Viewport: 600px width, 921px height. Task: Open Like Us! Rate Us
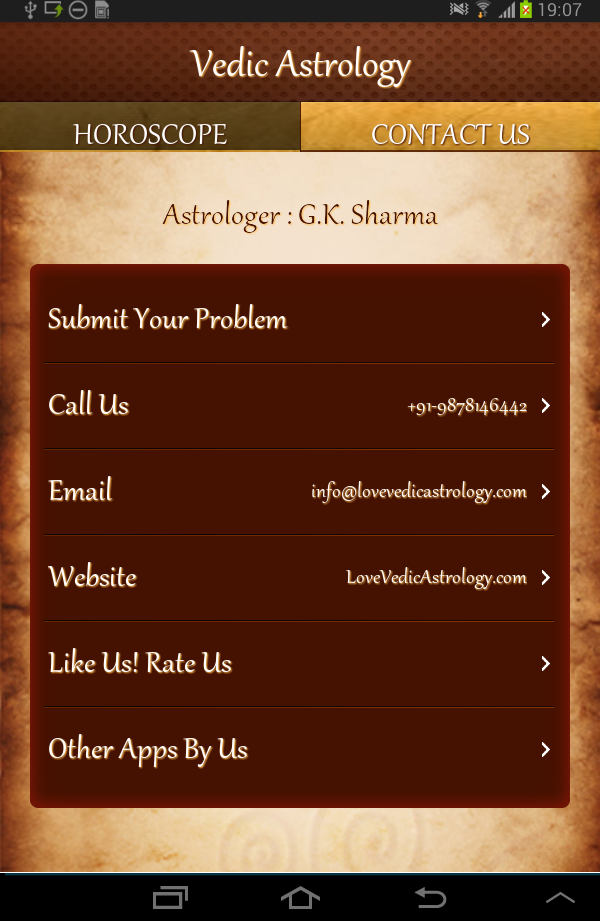300,664
